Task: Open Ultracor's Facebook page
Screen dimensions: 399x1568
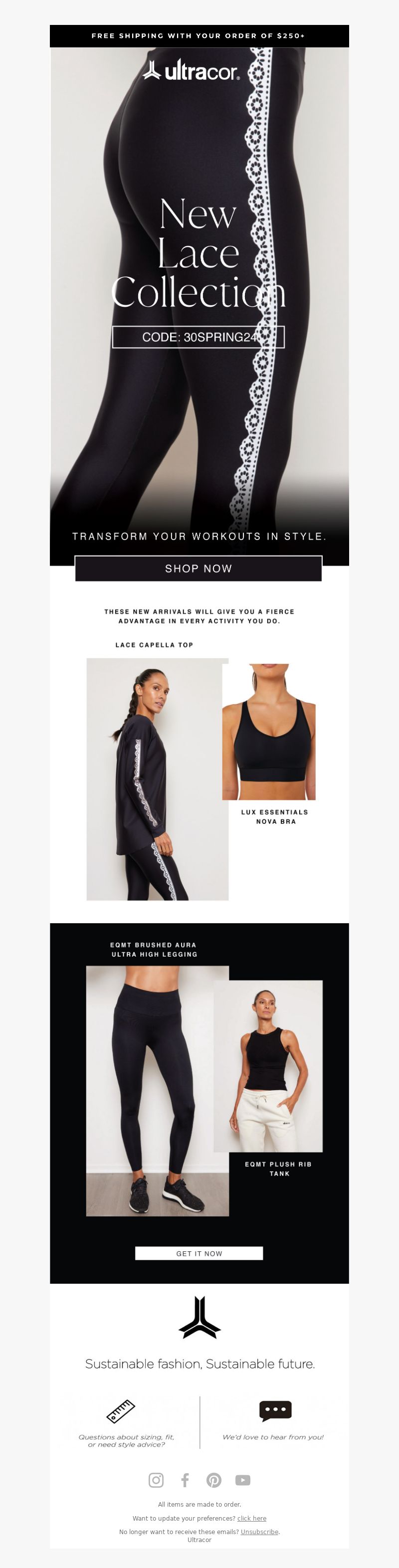Action: (x=185, y=1480)
